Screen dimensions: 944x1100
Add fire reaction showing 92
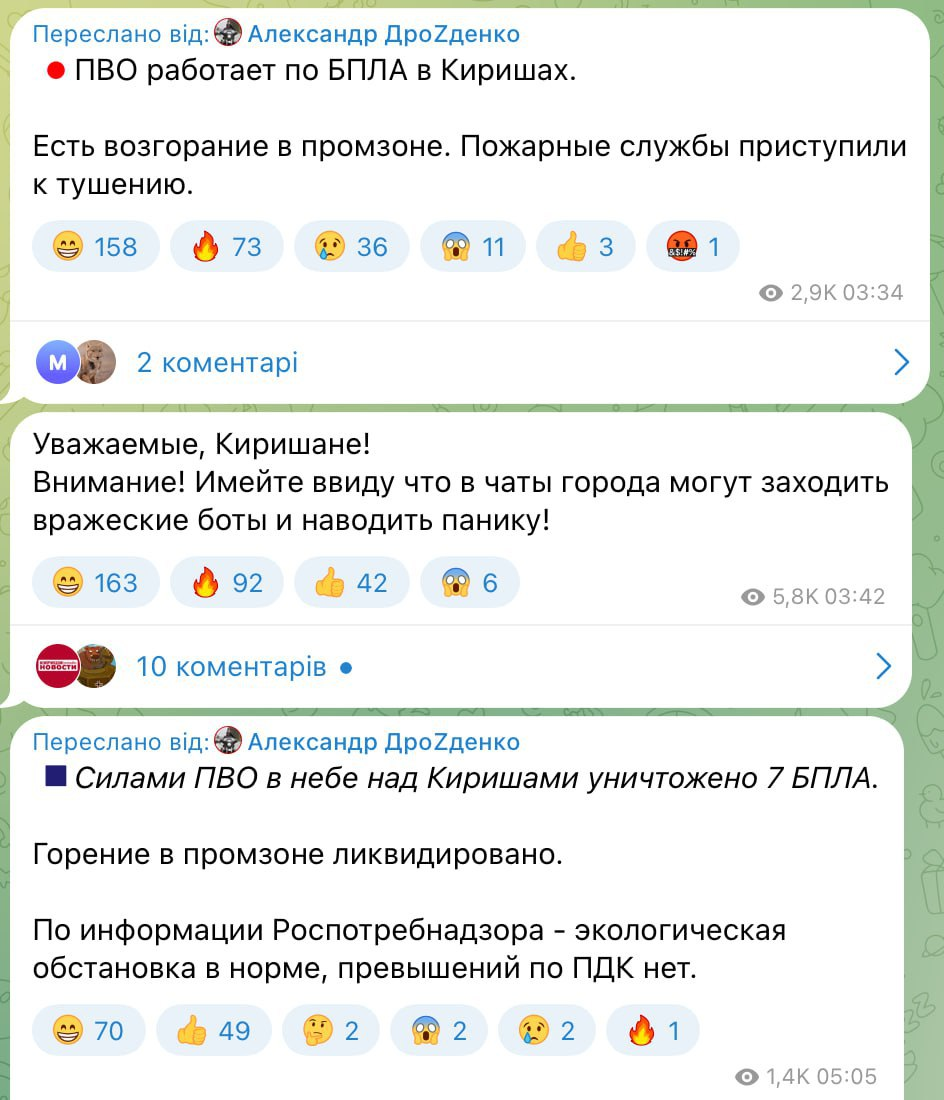pyautogui.click(x=227, y=582)
